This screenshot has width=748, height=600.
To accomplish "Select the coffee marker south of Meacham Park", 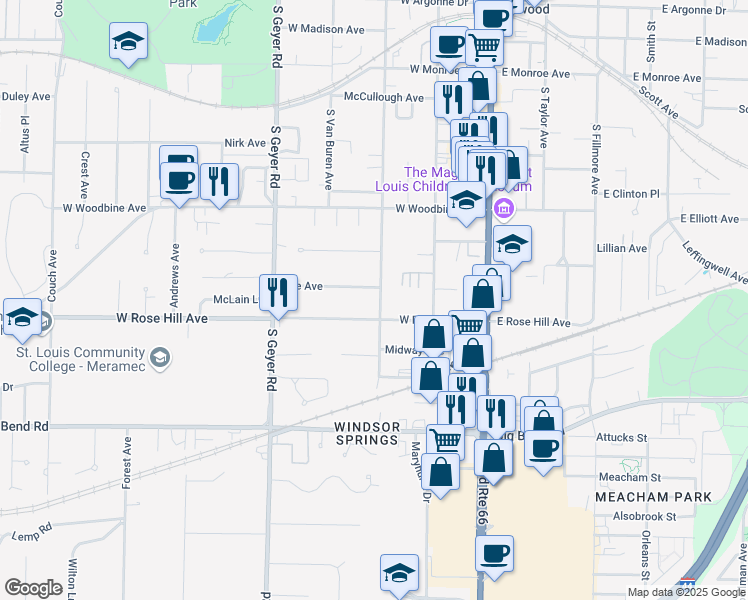I will 494,553.
